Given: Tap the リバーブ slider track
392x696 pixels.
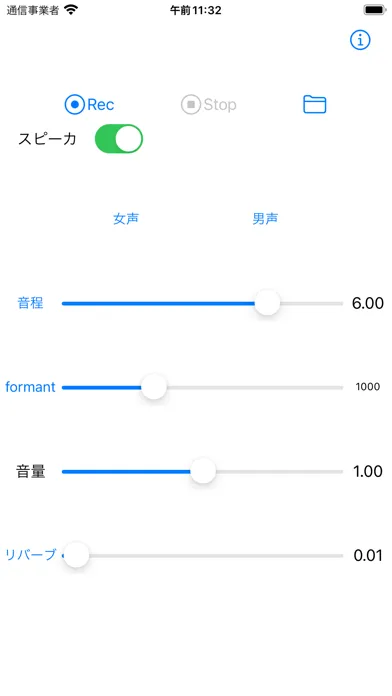Looking at the screenshot, I should (202, 555).
